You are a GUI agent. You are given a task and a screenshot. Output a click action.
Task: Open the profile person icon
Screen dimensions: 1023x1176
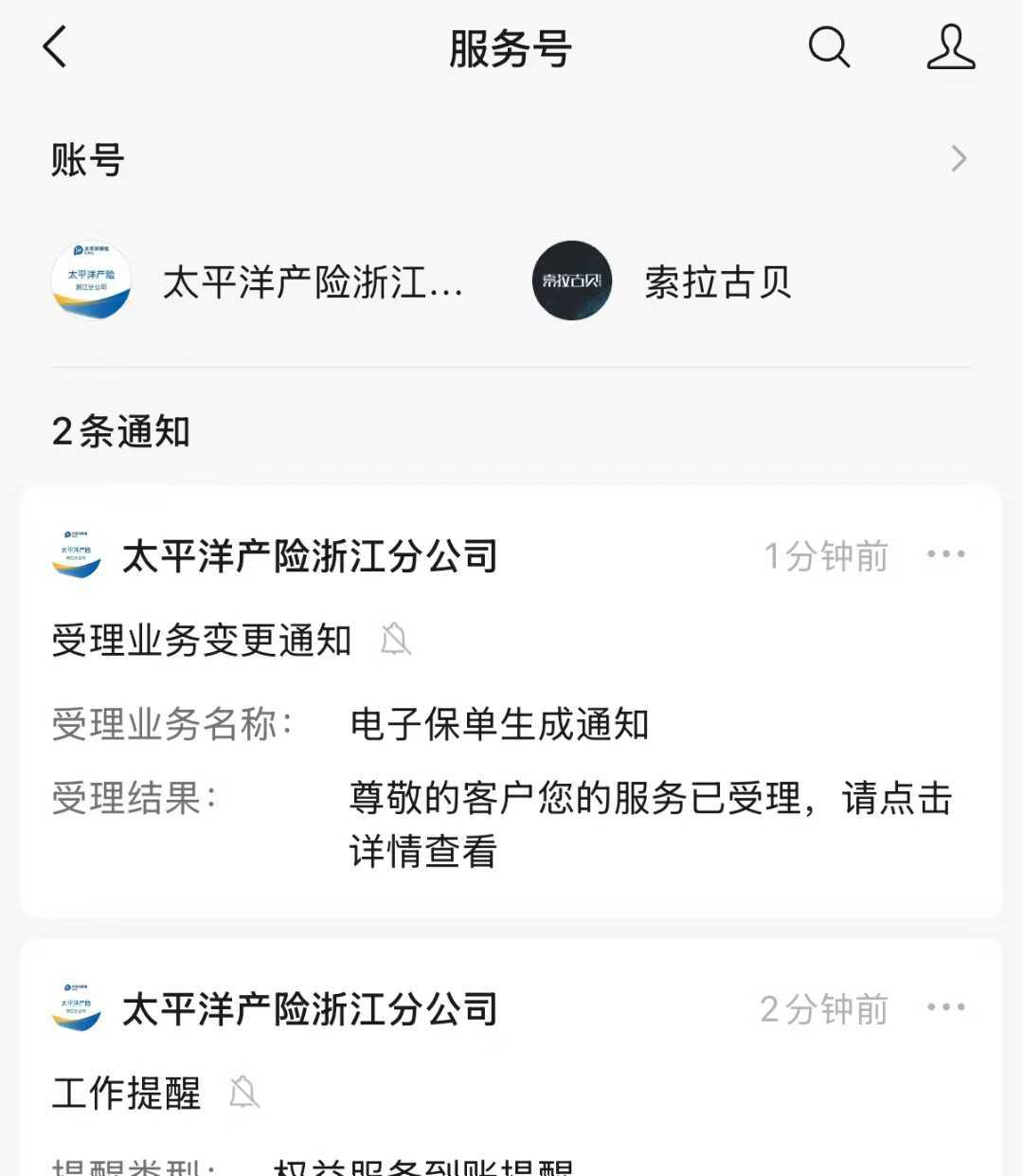click(x=950, y=47)
